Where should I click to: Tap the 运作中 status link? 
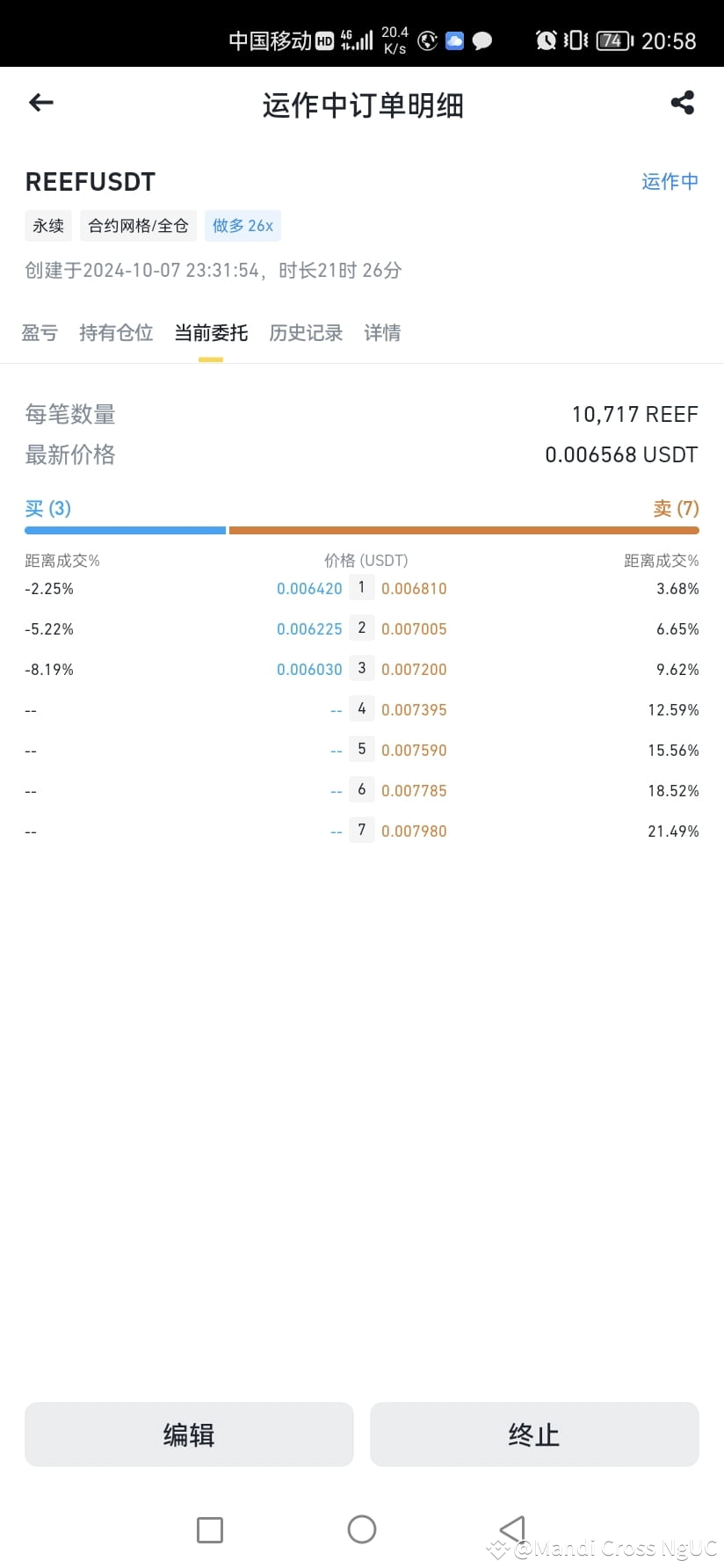(670, 181)
